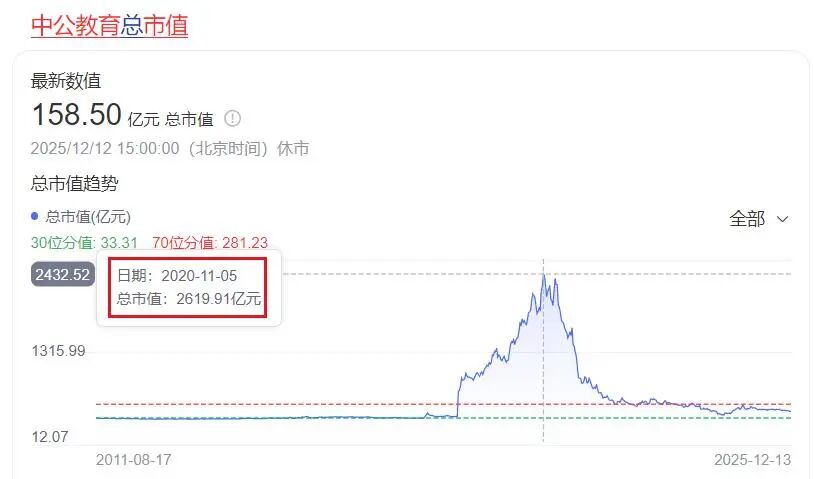Expand the 全部 time range dropdown
Viewport: 814px width, 479px height.
(x=758, y=219)
